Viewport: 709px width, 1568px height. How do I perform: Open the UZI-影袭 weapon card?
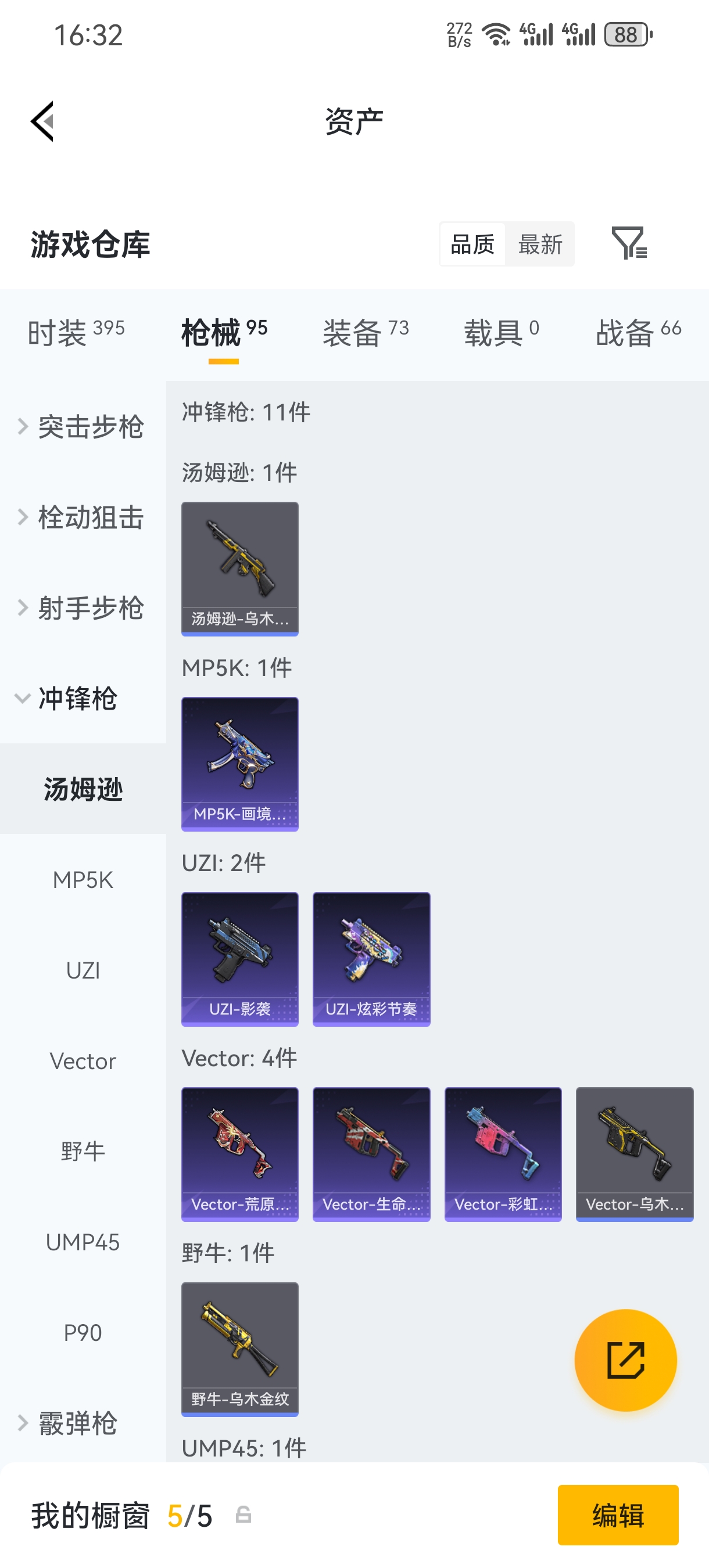[x=239, y=959]
